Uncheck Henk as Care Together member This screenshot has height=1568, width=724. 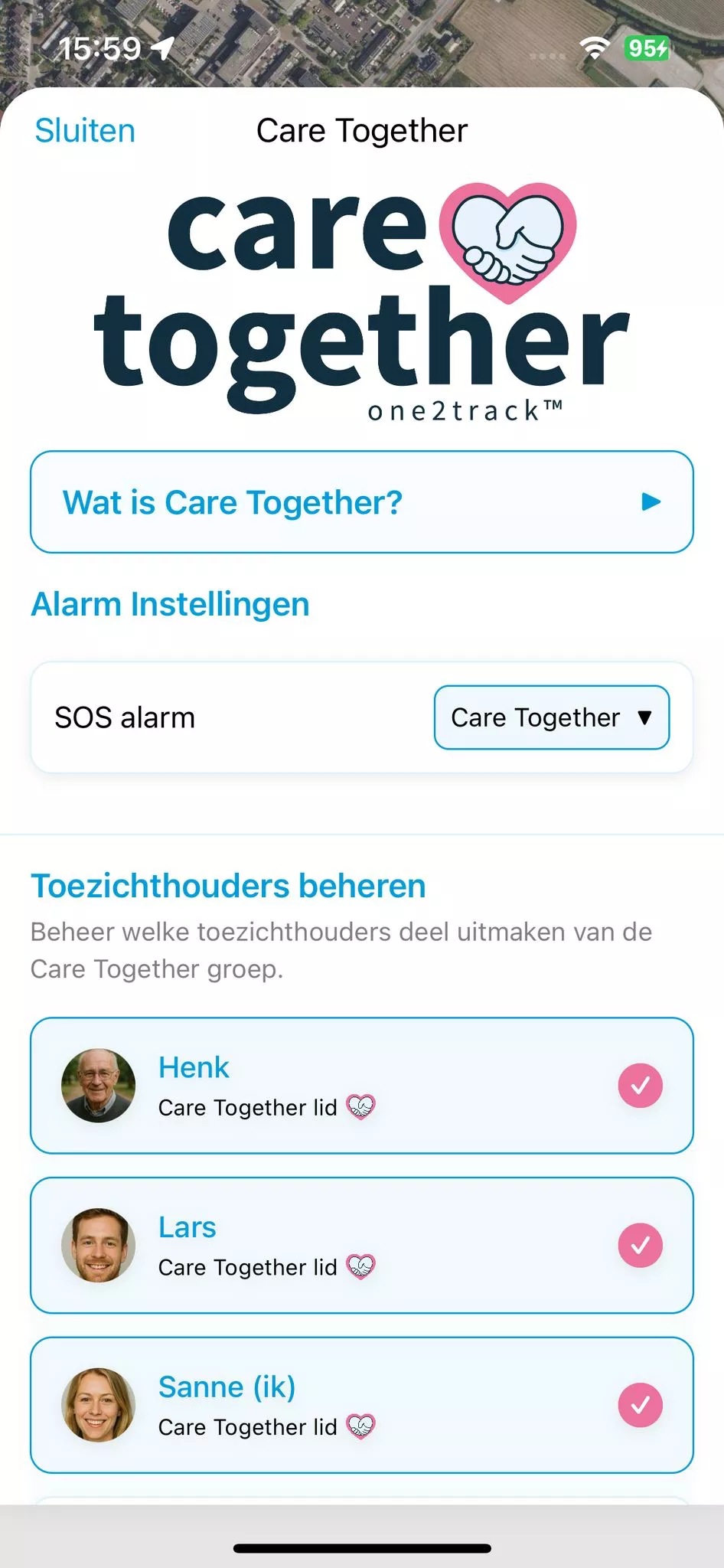(x=640, y=1085)
